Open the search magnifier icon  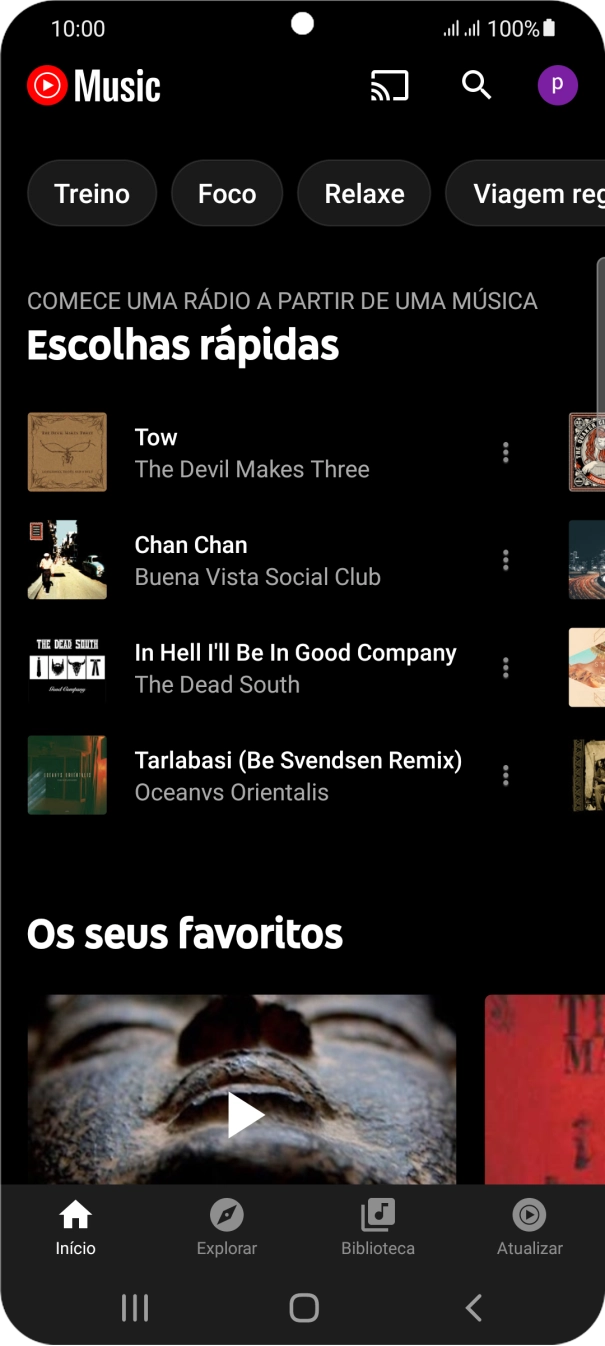[477, 86]
